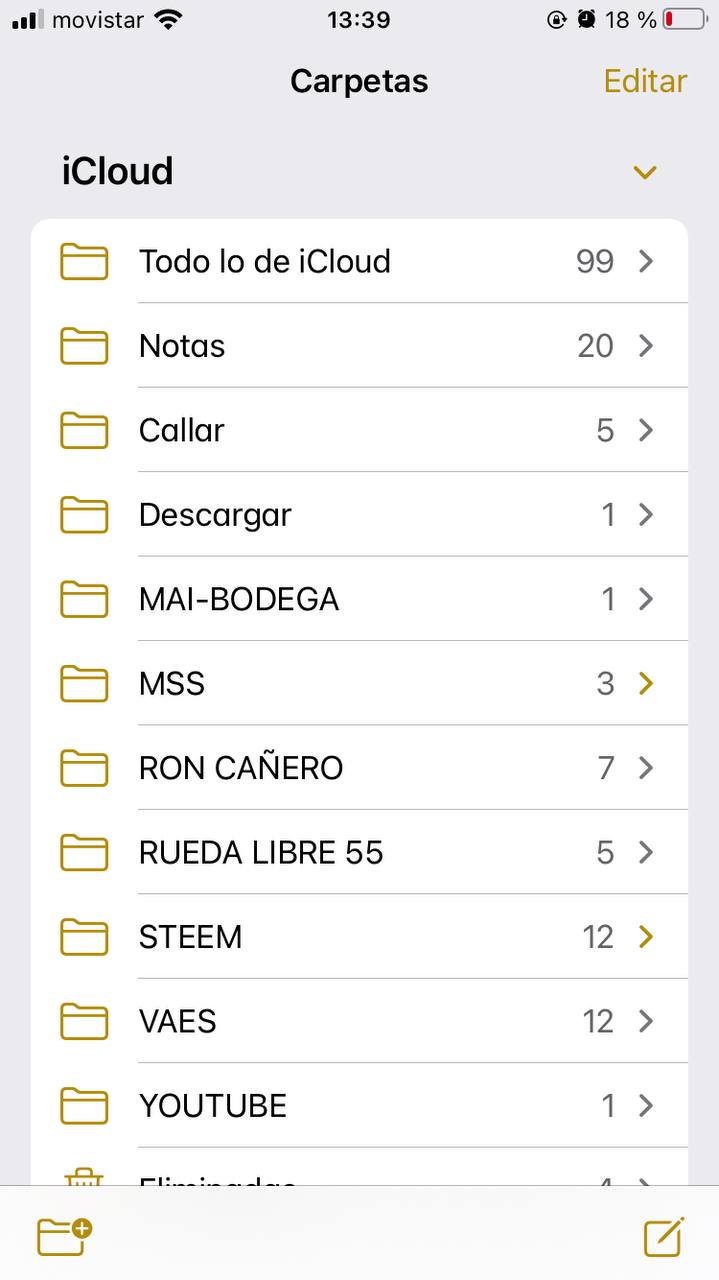Open the Todo lo de iCloud folder
The width and height of the screenshot is (719, 1280).
(x=359, y=261)
